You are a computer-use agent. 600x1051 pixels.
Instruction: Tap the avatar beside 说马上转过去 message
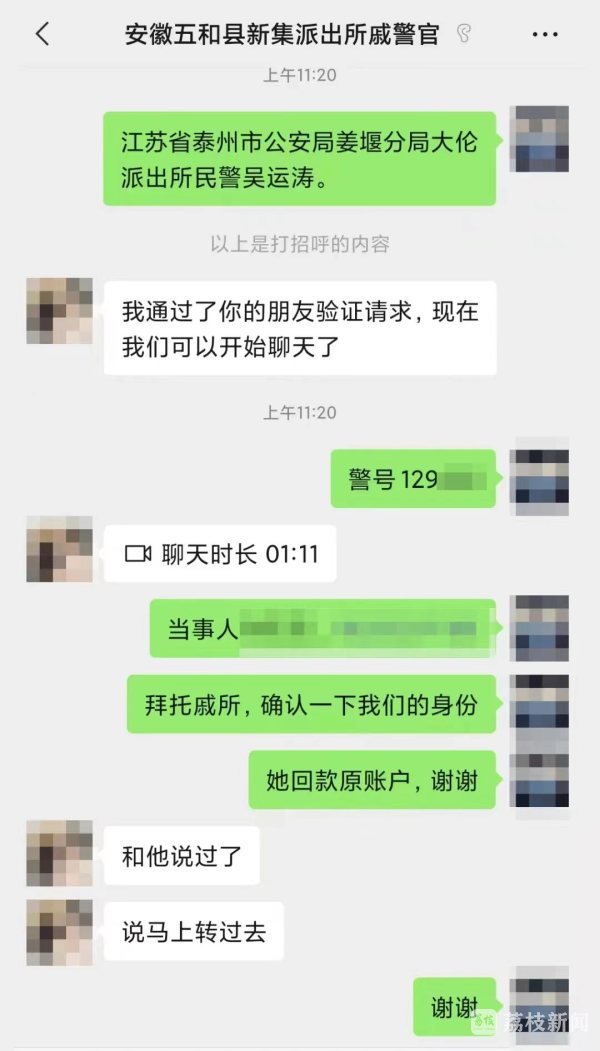pyautogui.click(x=59, y=931)
